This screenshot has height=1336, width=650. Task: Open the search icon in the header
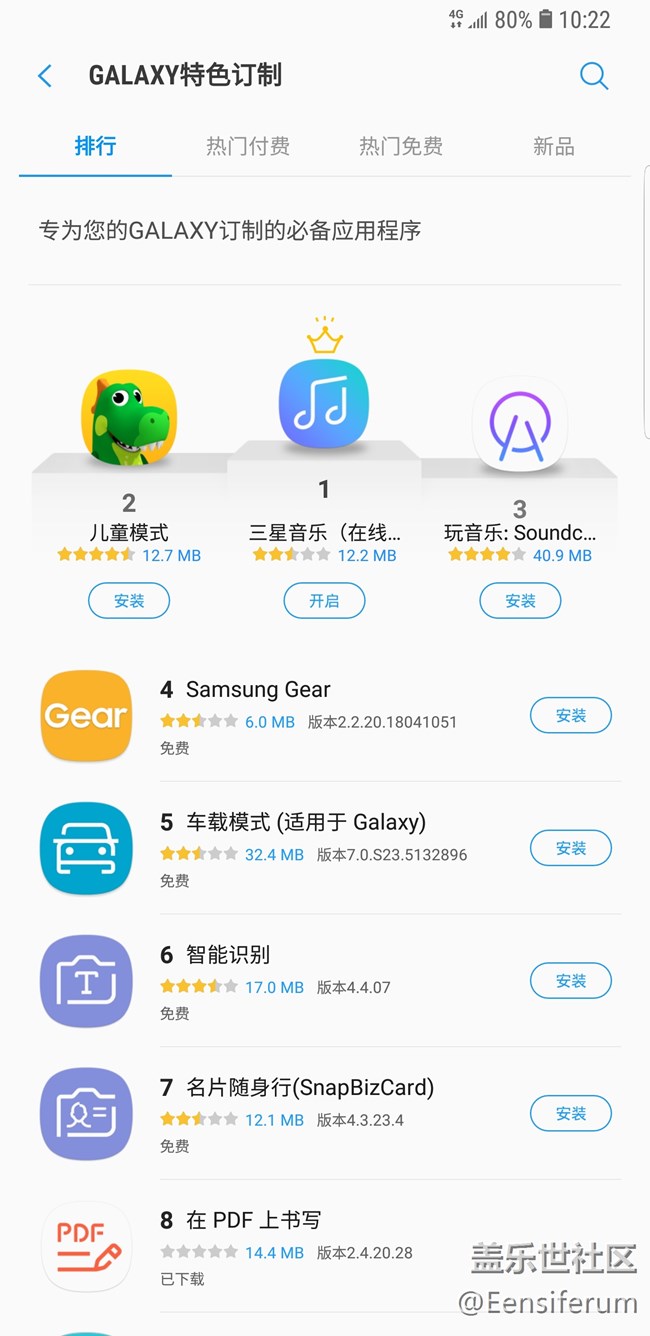[x=594, y=76]
